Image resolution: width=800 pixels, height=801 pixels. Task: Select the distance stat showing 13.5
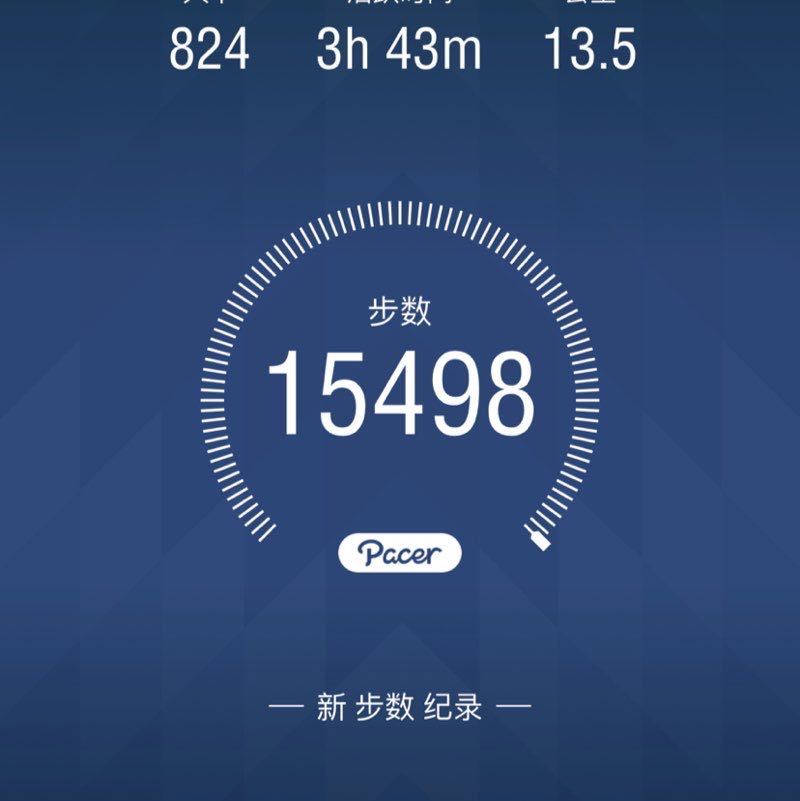coord(588,47)
